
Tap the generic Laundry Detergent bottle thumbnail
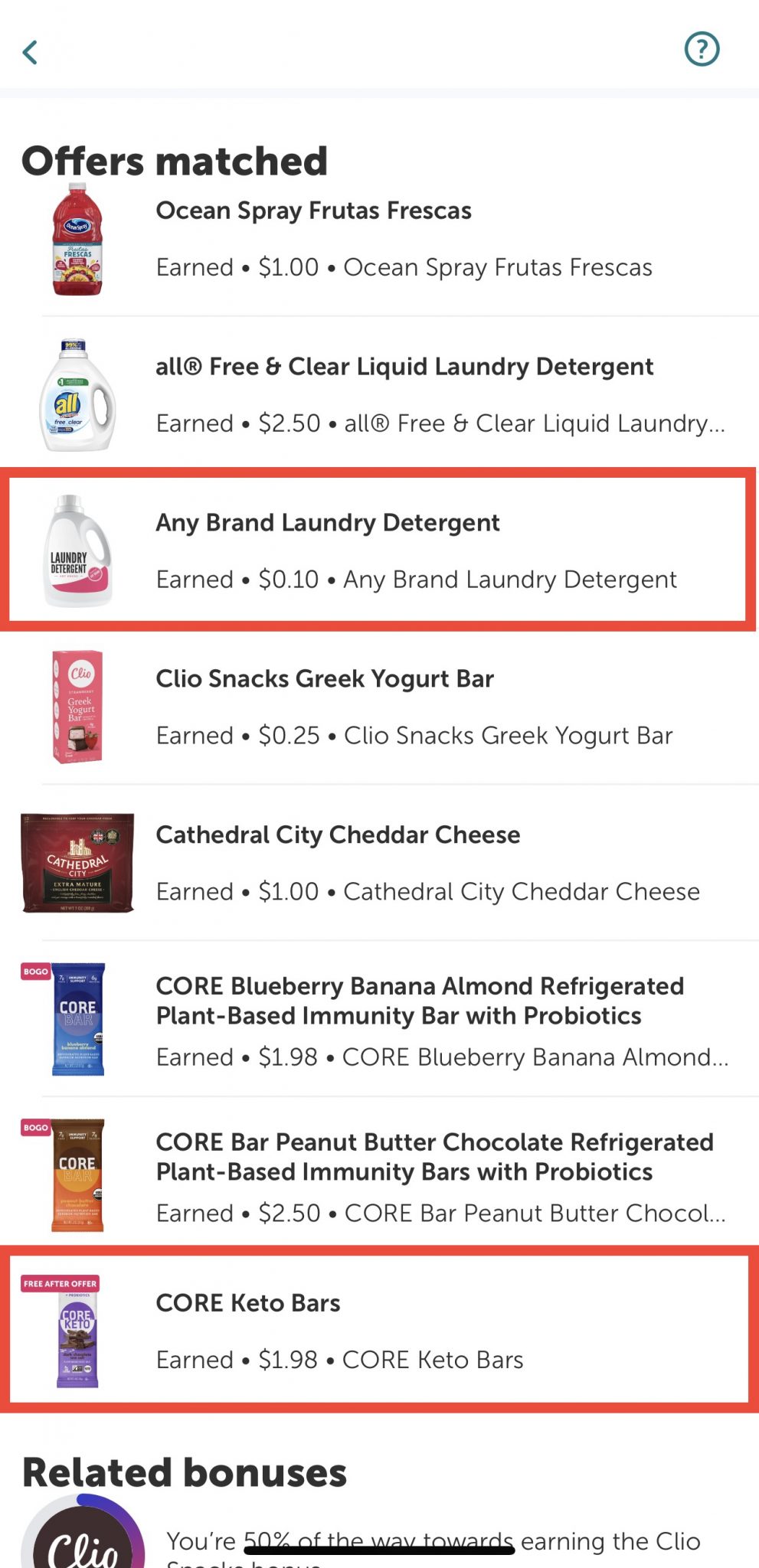click(x=77, y=550)
